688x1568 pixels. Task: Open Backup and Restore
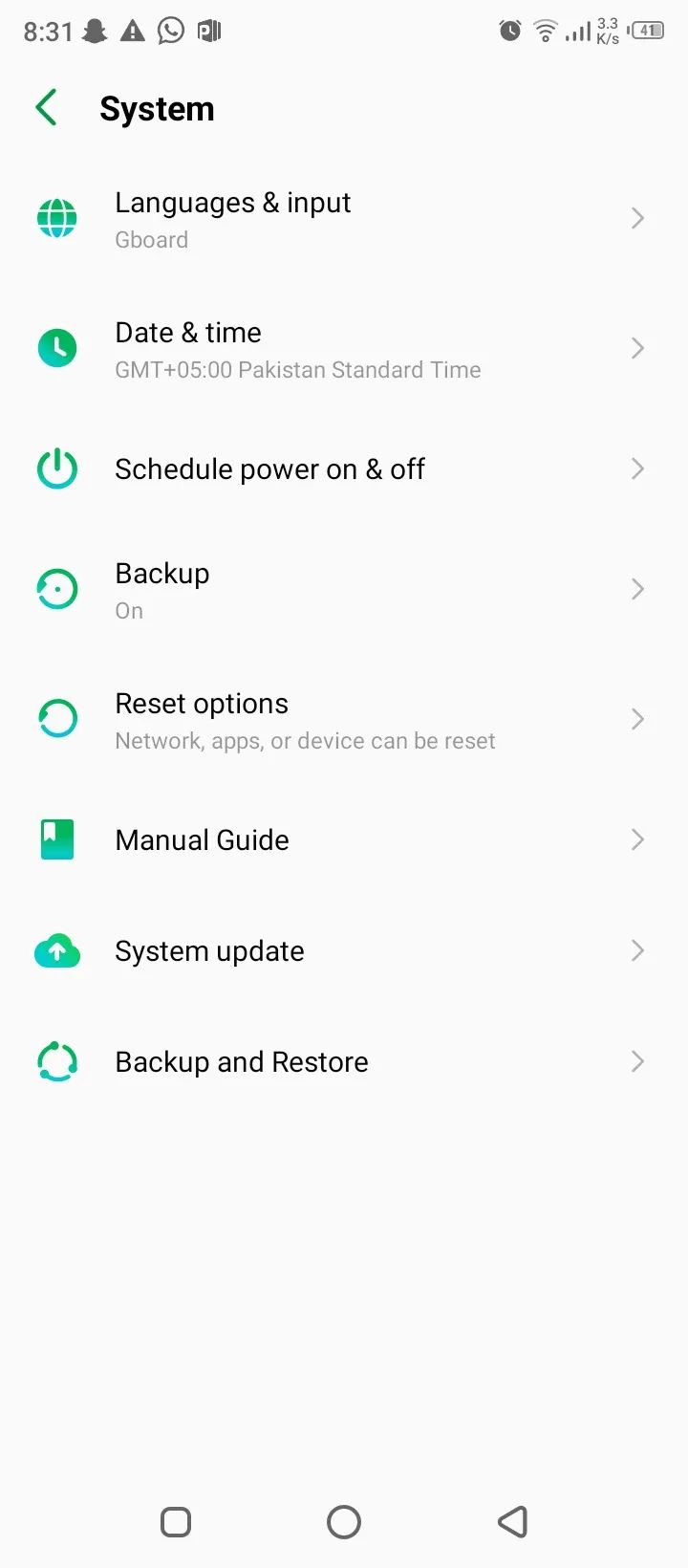pos(241,1061)
